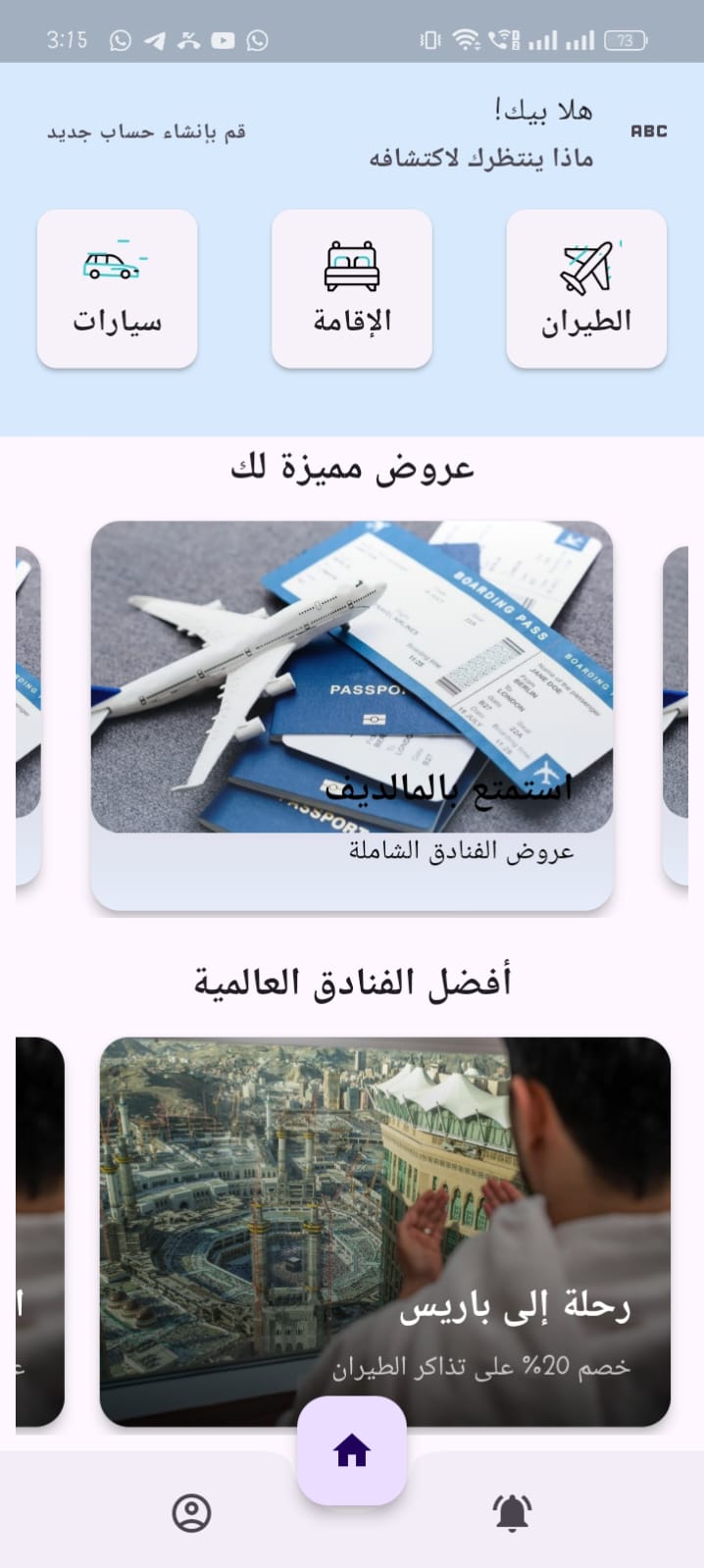Viewport: 704px width, 1568px height.
Task: Open the profile tab
Action: click(x=191, y=1513)
